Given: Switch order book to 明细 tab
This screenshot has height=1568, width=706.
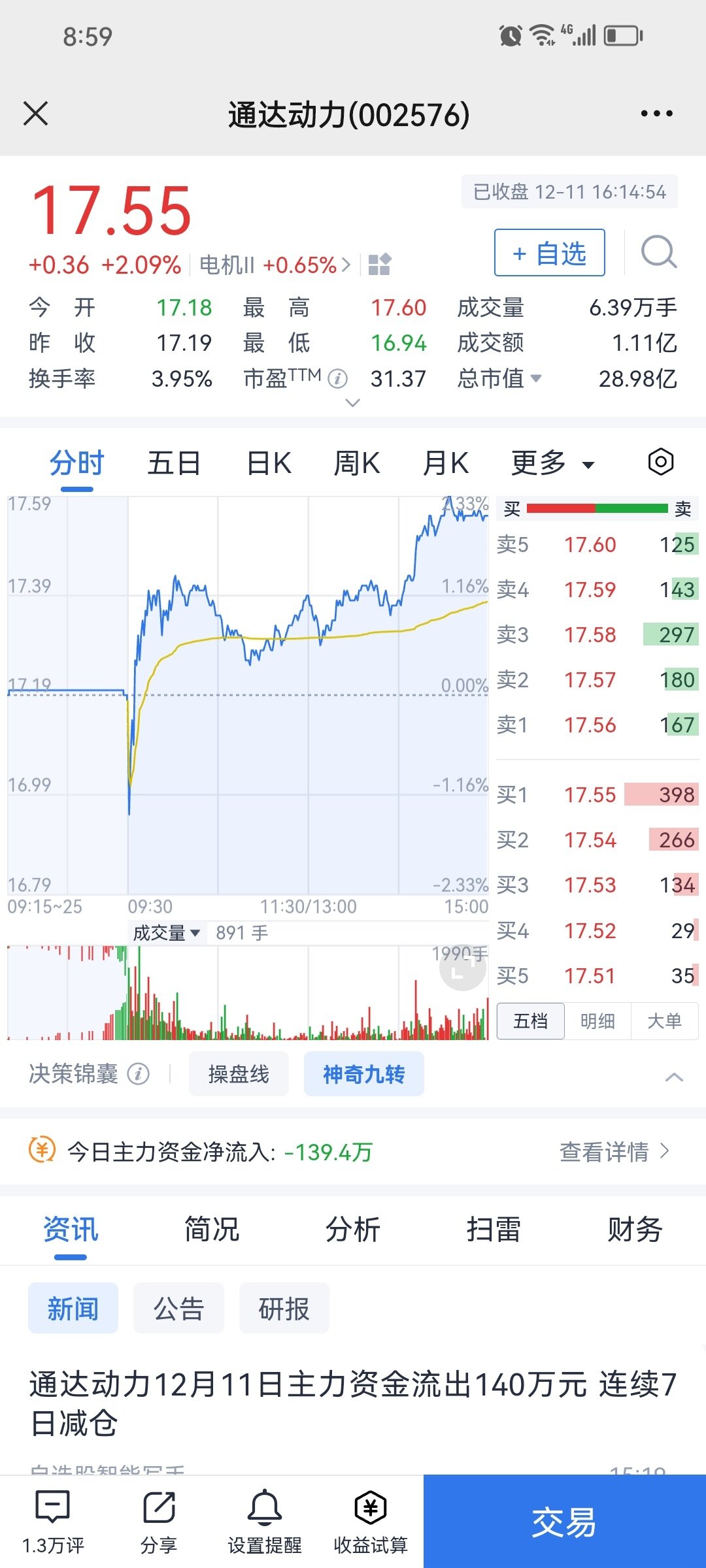Looking at the screenshot, I should coord(597,1021).
